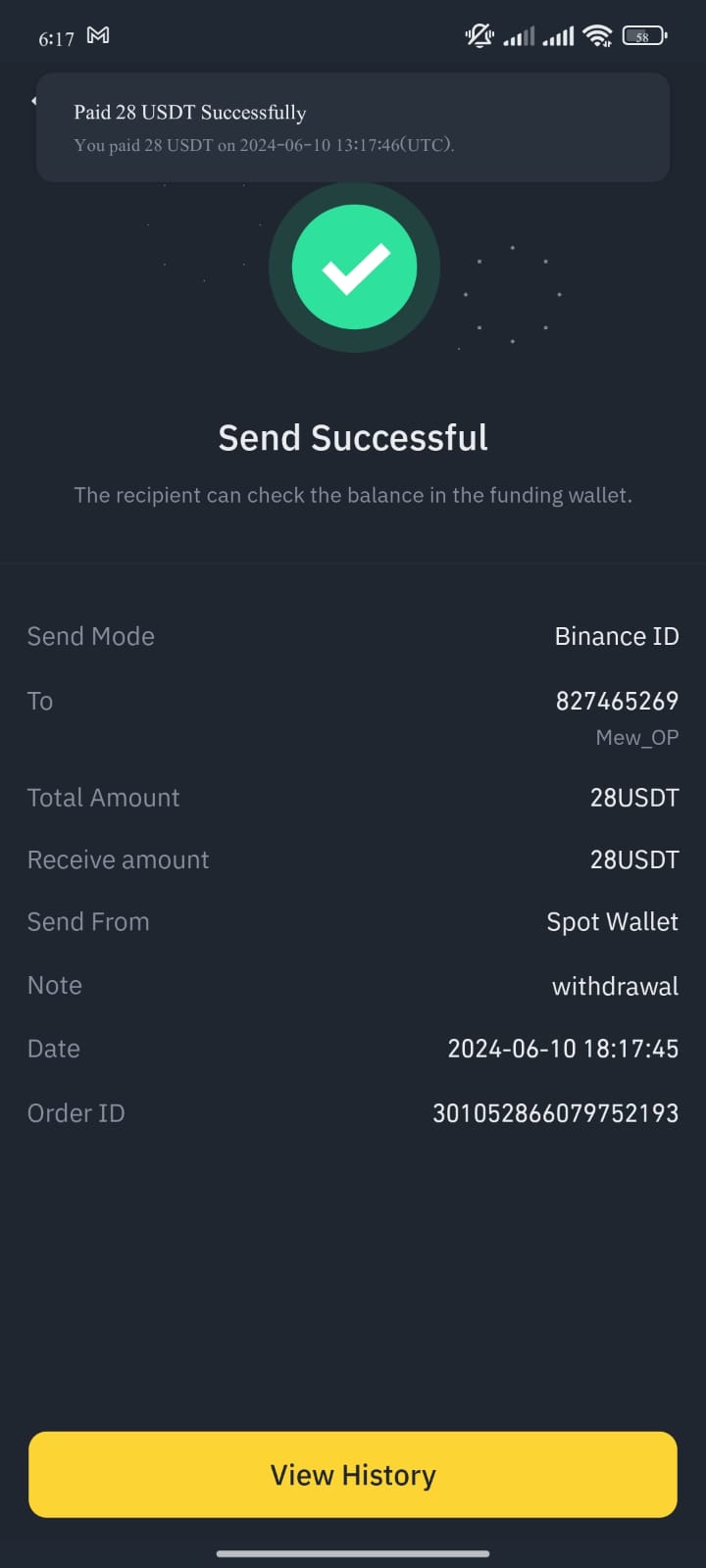Dismiss the Paid 28 USDT notification banner
Screen dimensions: 706x1568
pos(353,127)
